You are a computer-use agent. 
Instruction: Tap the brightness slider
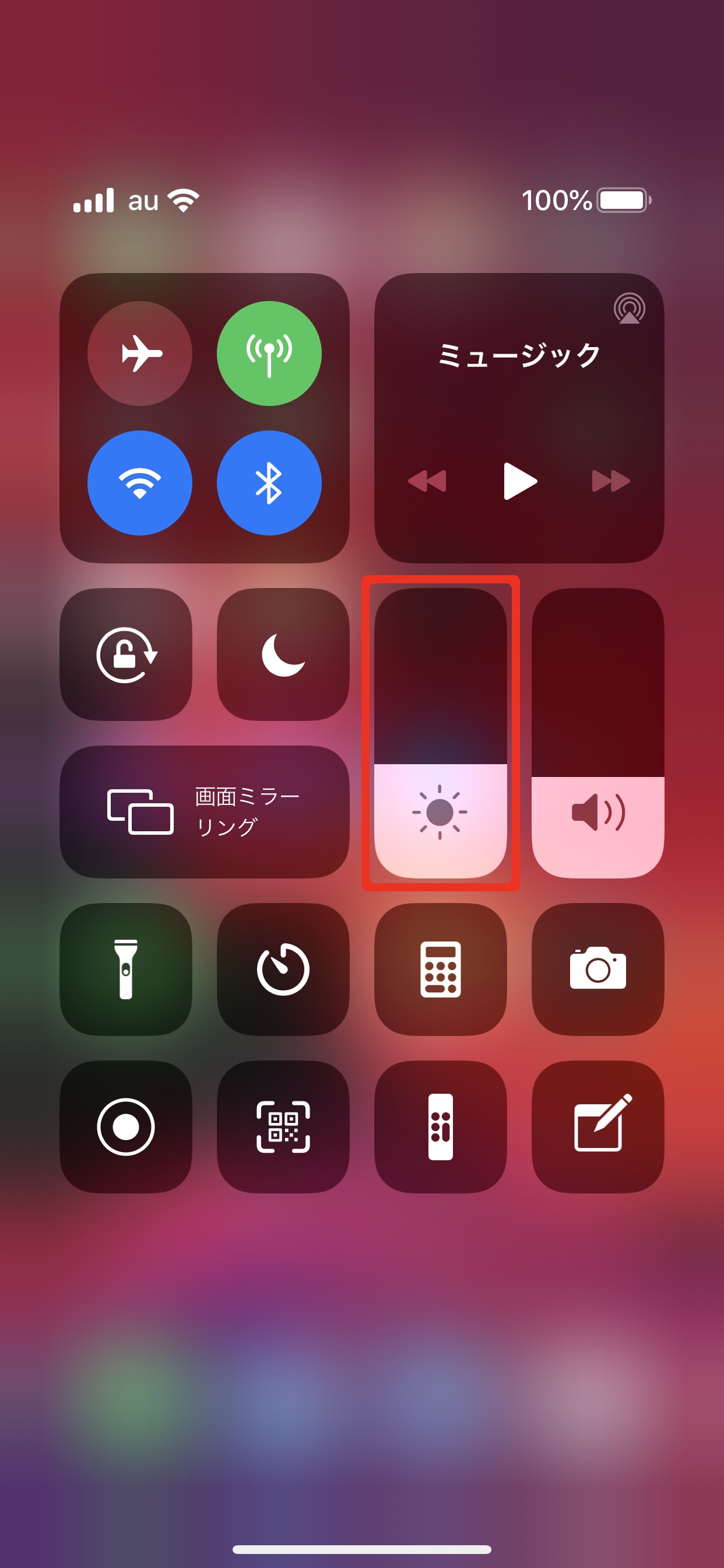(441, 733)
